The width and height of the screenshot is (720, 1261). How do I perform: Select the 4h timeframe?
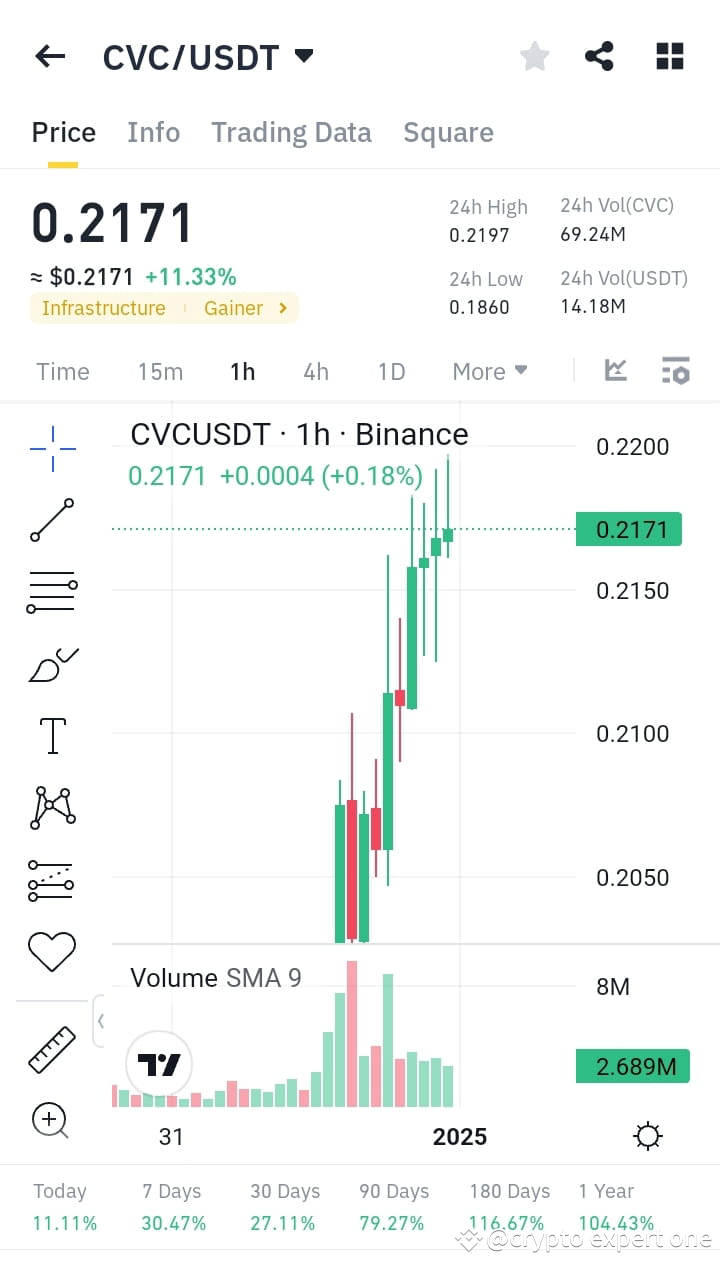click(315, 371)
